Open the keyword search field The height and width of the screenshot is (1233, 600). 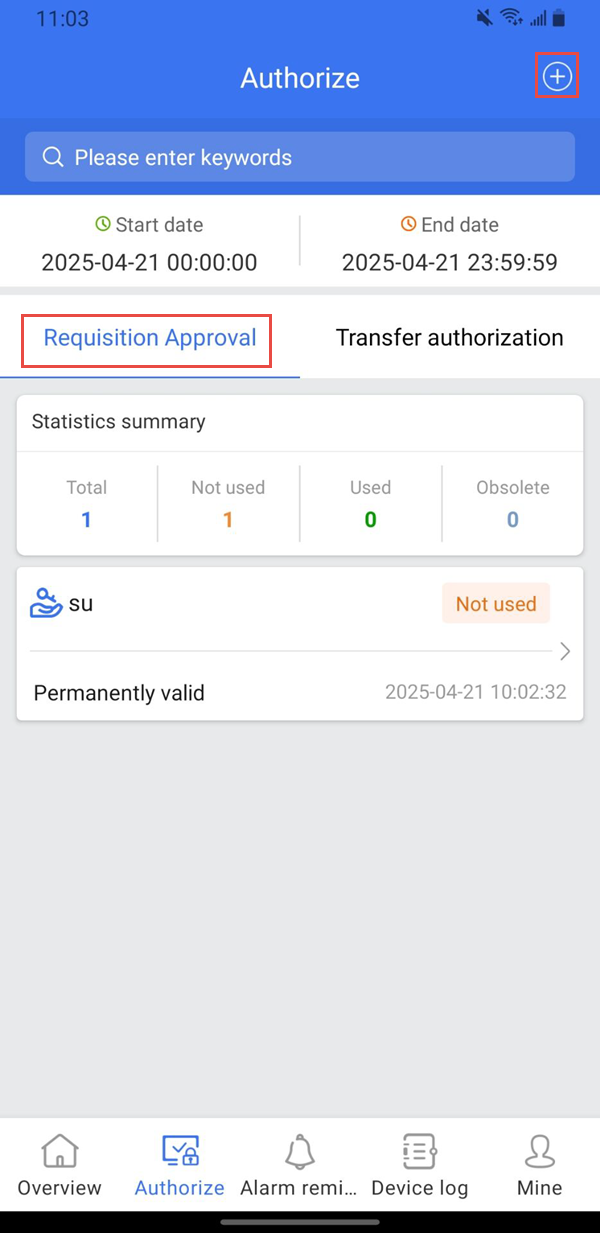pos(300,157)
